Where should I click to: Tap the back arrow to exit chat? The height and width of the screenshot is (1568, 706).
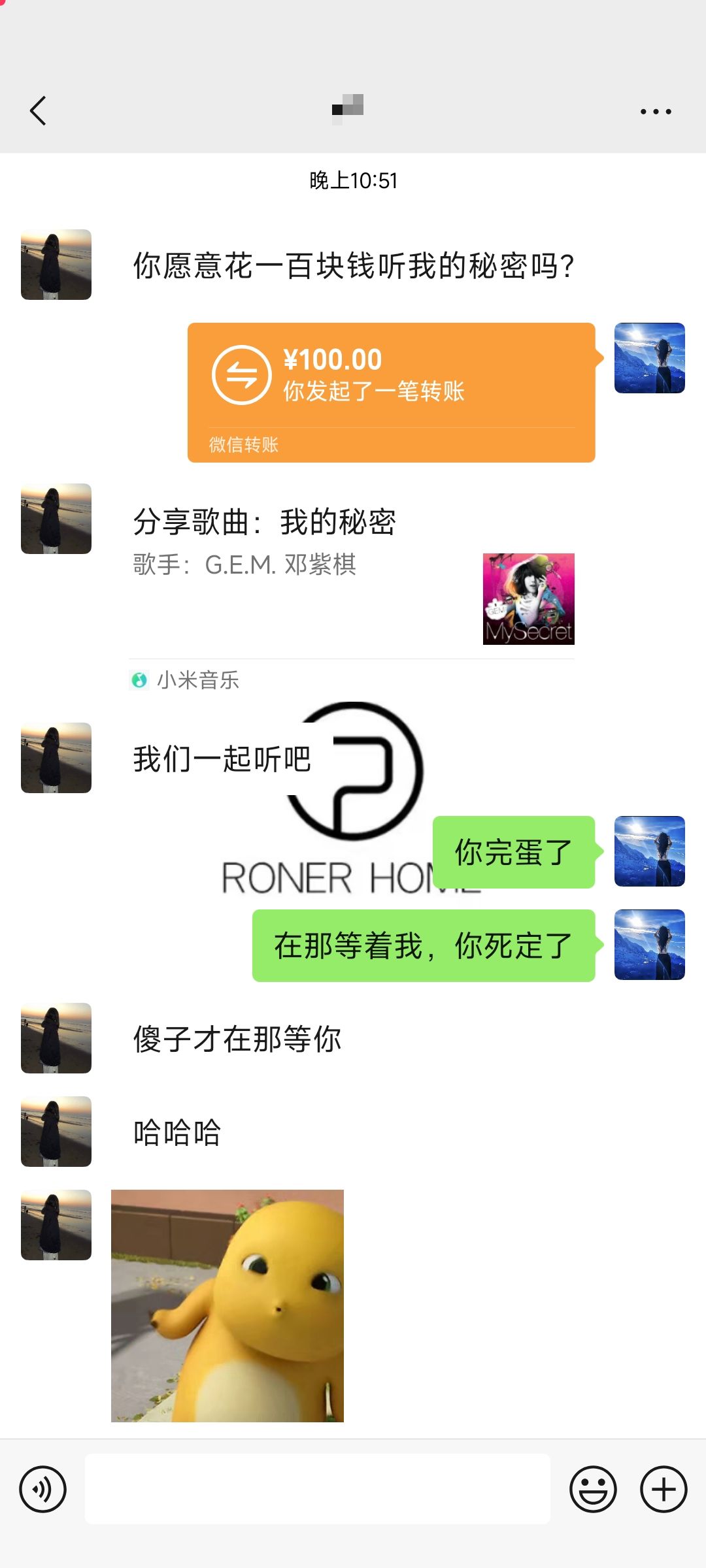click(x=39, y=111)
